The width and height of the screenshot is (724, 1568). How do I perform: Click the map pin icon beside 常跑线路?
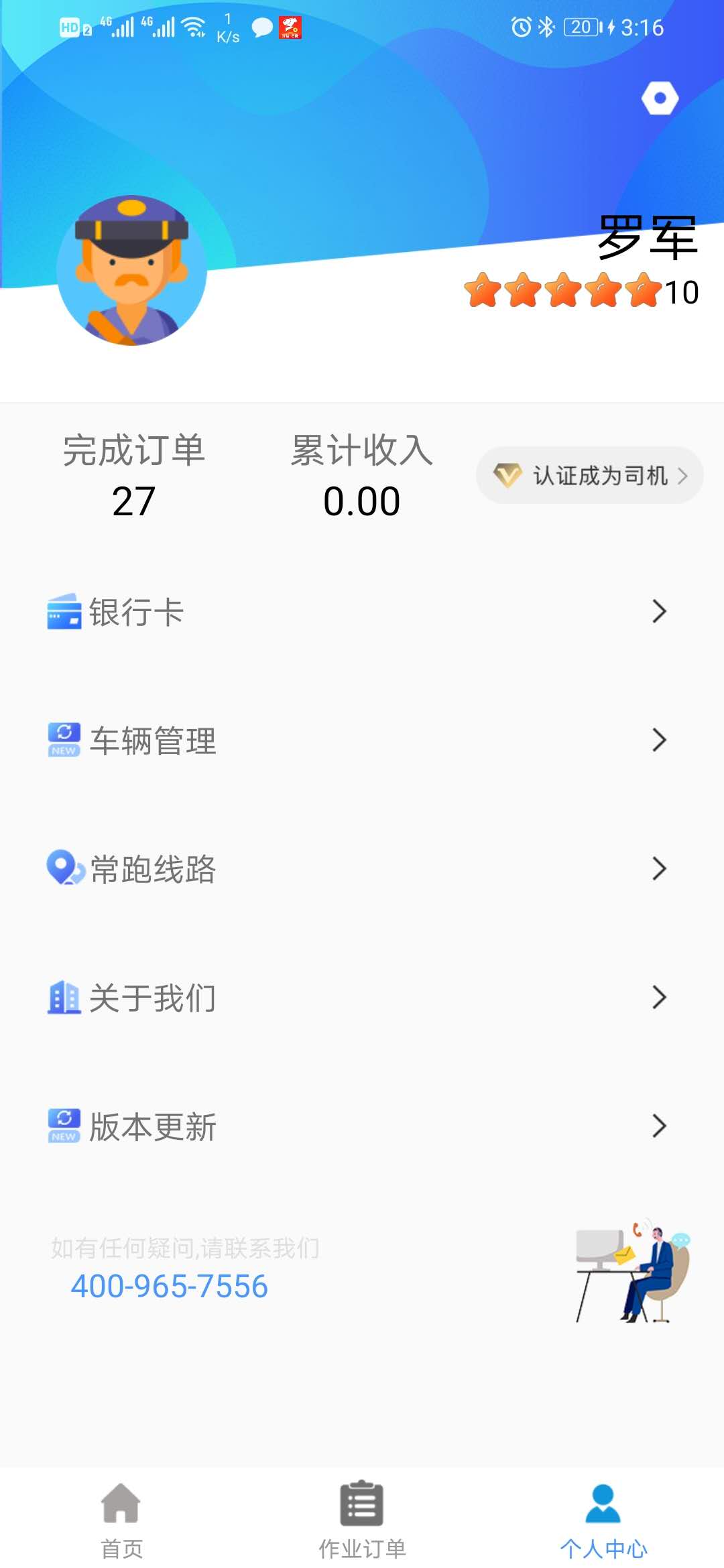pyautogui.click(x=62, y=868)
